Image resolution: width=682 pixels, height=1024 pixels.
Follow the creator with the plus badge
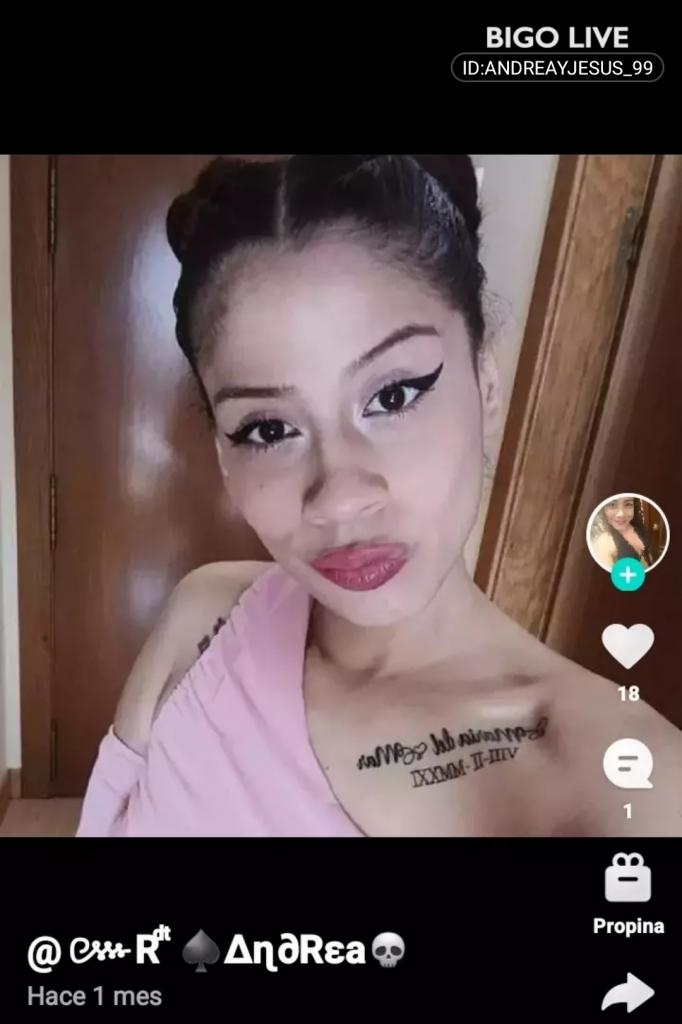628,576
